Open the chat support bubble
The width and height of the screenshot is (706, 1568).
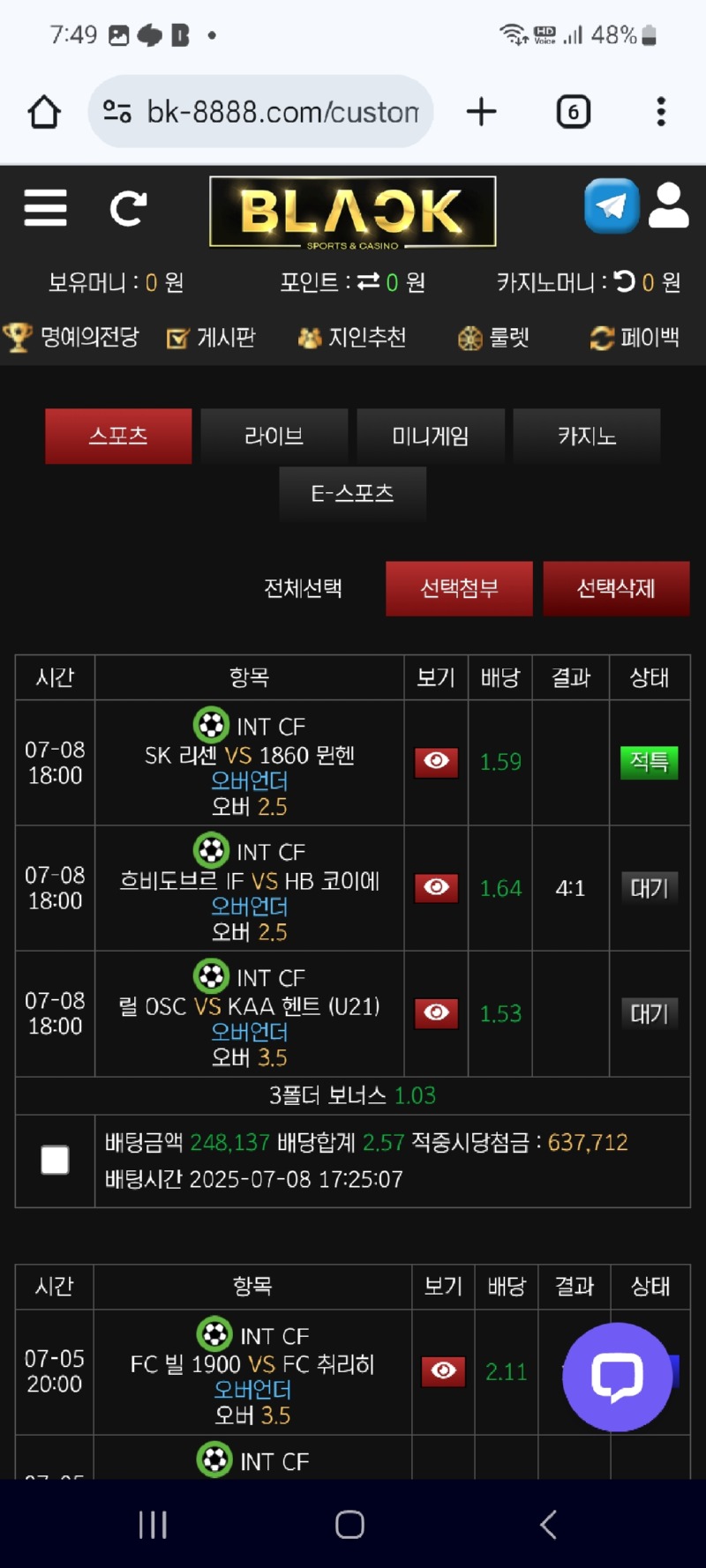(617, 1376)
